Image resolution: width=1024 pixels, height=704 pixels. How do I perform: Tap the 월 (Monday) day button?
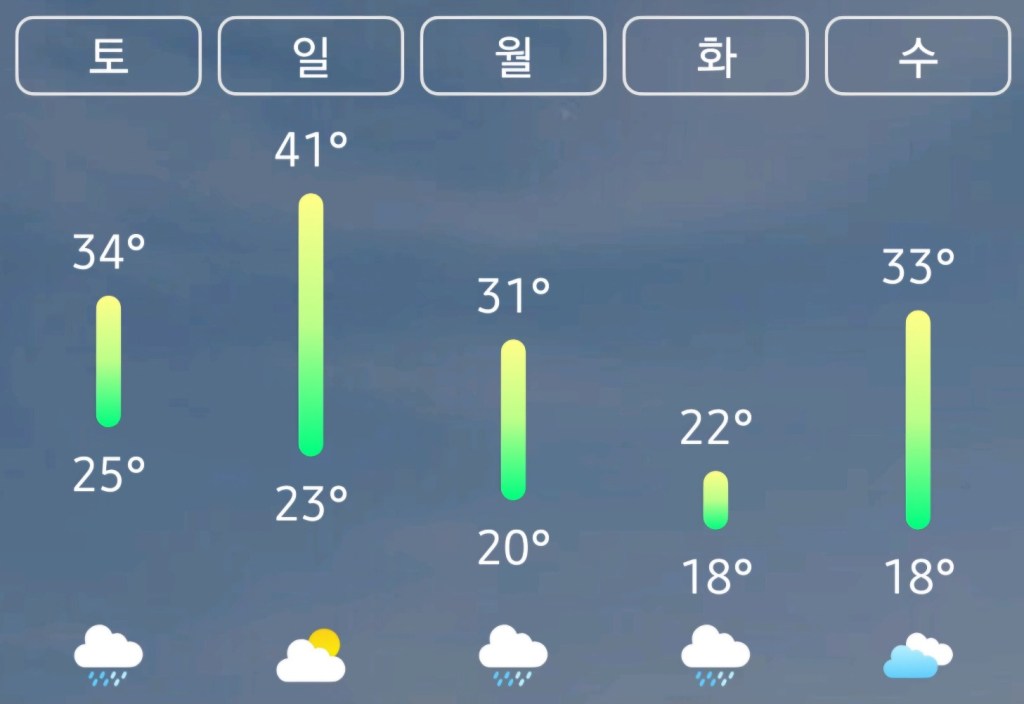(x=513, y=56)
